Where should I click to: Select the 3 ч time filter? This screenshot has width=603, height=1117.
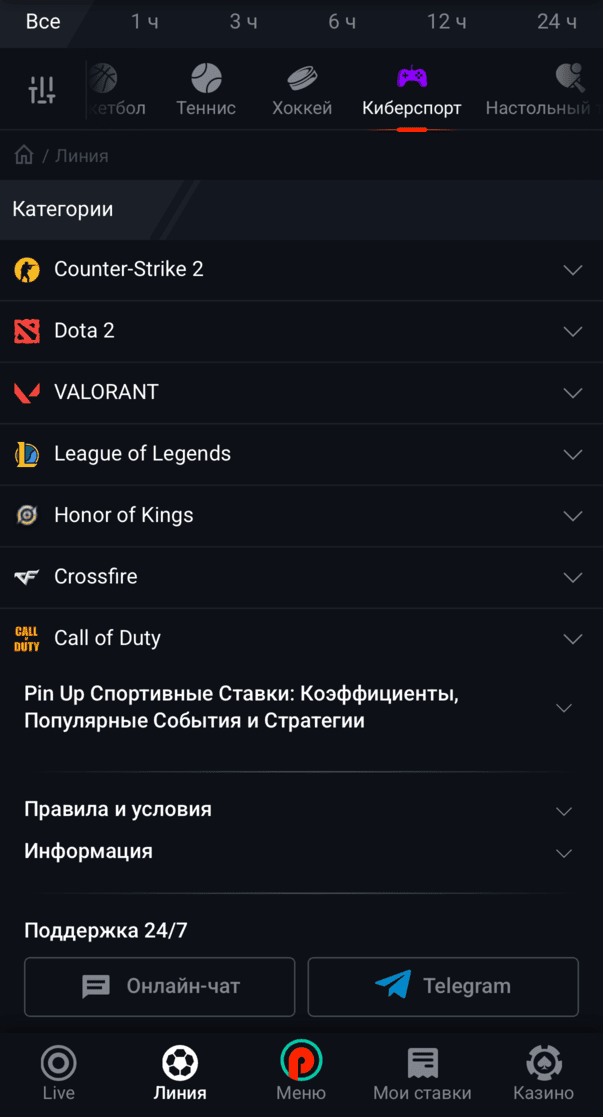pyautogui.click(x=243, y=22)
